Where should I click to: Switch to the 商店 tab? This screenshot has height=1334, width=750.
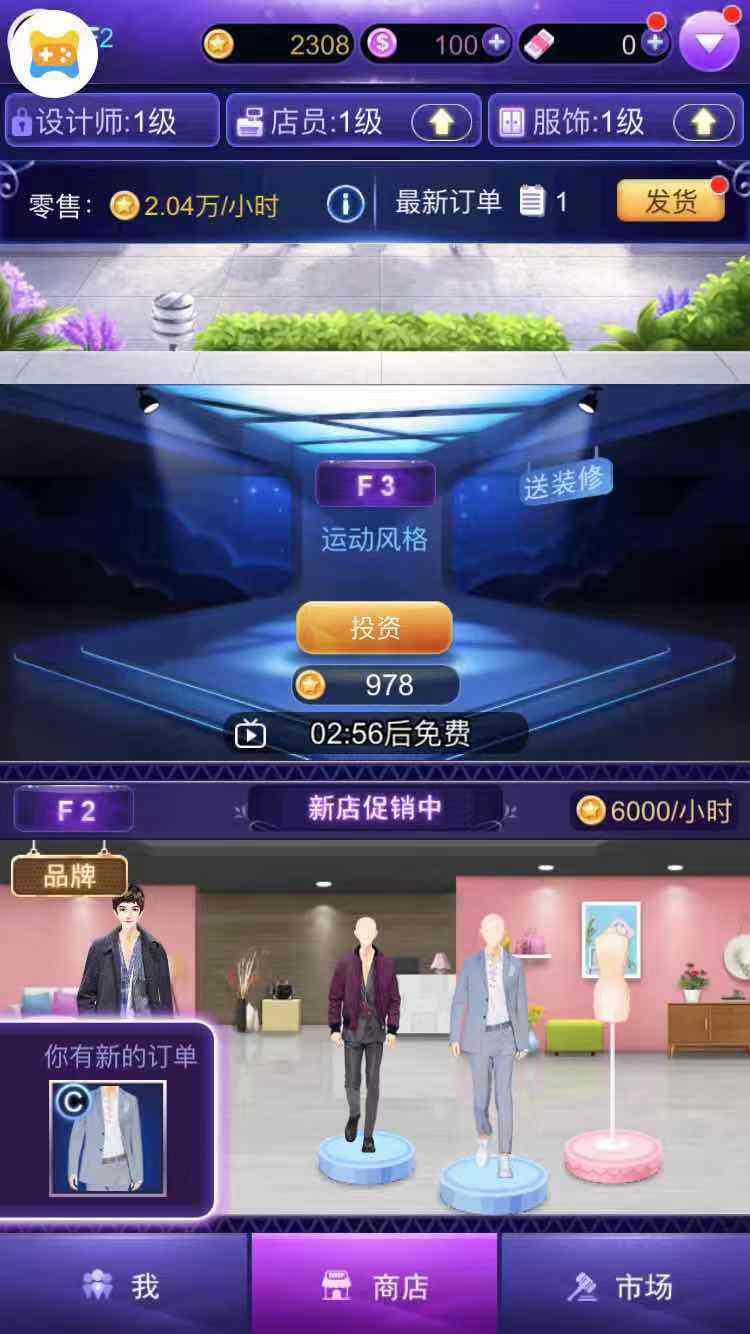click(x=374, y=1286)
